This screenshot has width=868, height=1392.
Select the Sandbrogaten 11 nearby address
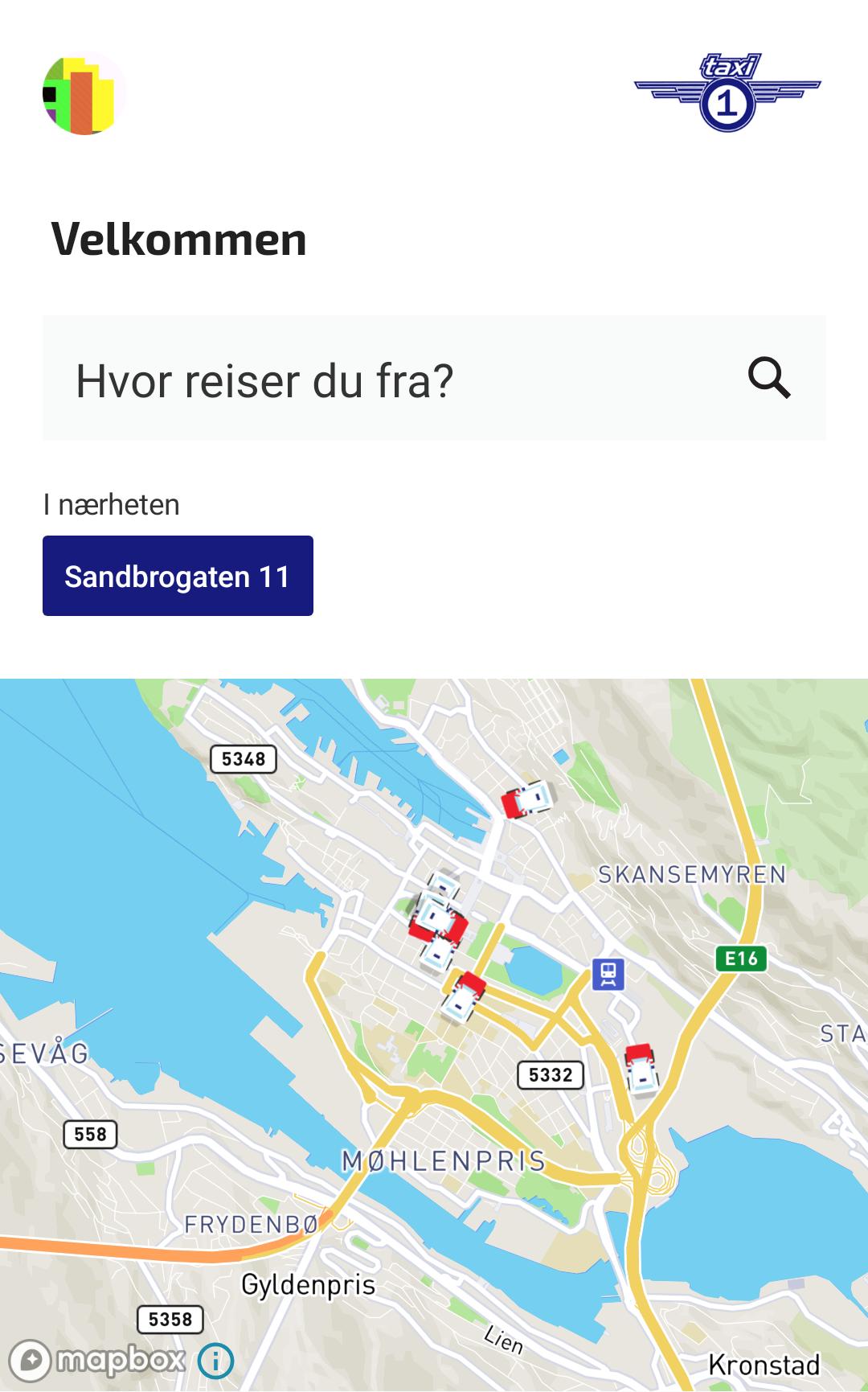[178, 576]
